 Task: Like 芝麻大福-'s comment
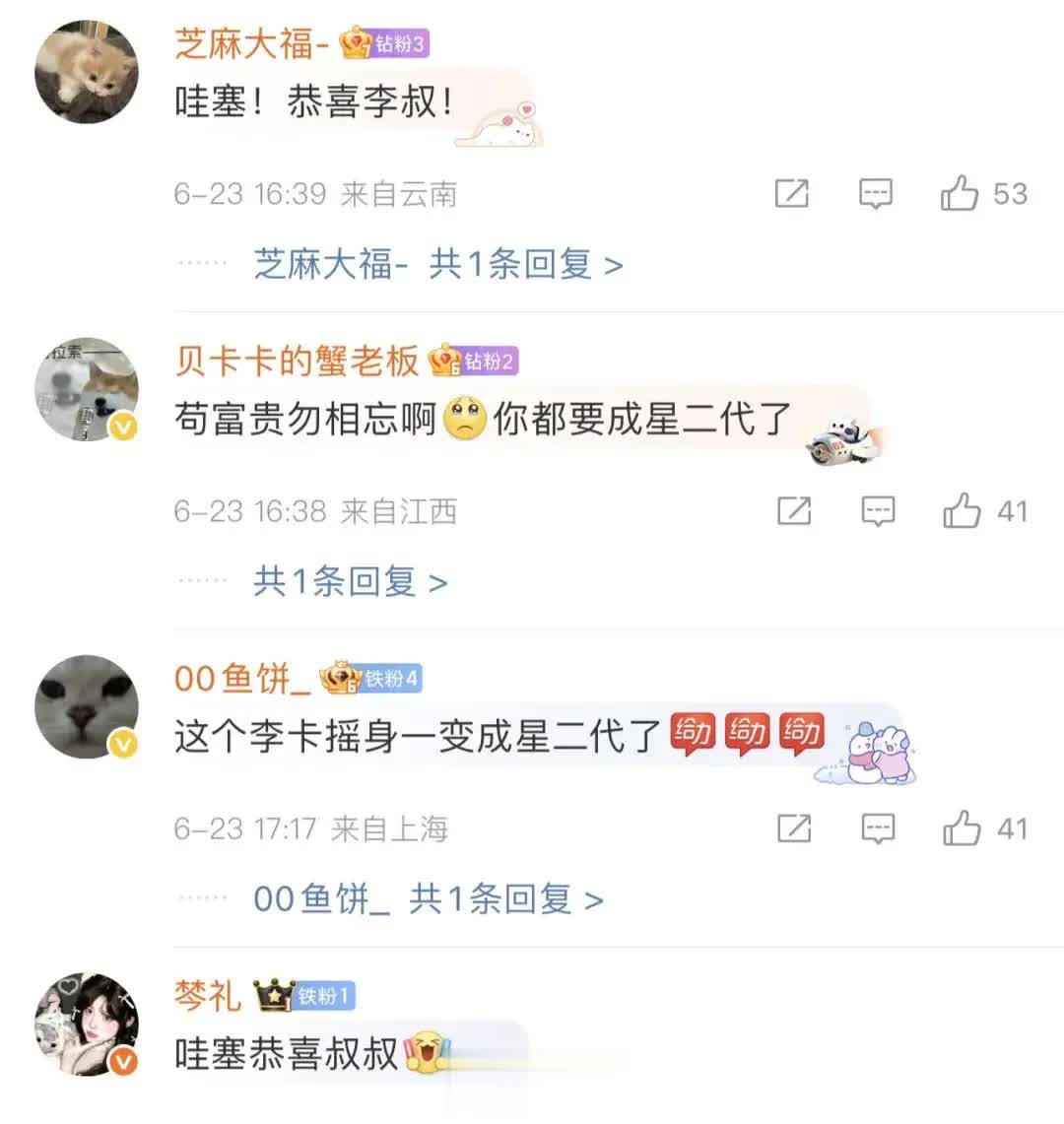(x=960, y=194)
